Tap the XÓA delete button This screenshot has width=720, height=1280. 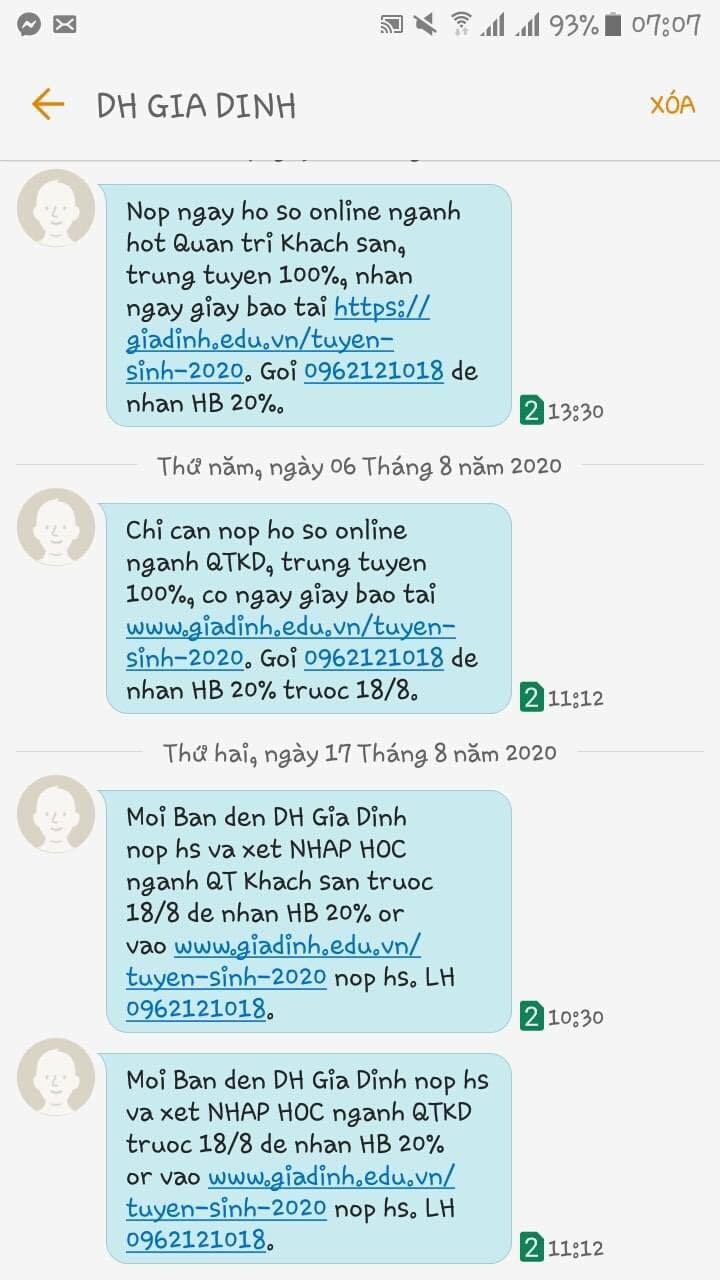click(672, 104)
